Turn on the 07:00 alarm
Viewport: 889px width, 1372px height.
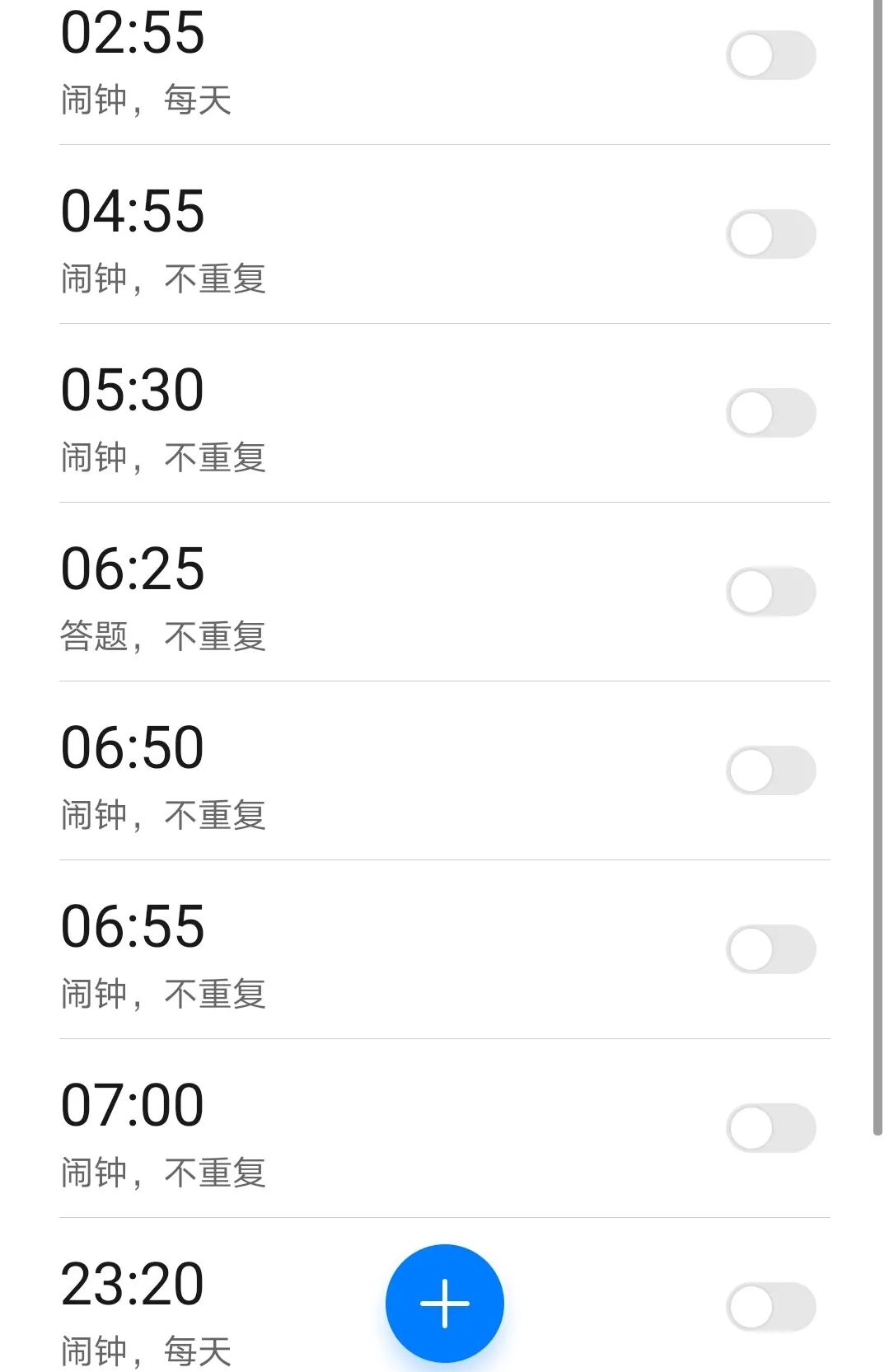coord(770,1128)
